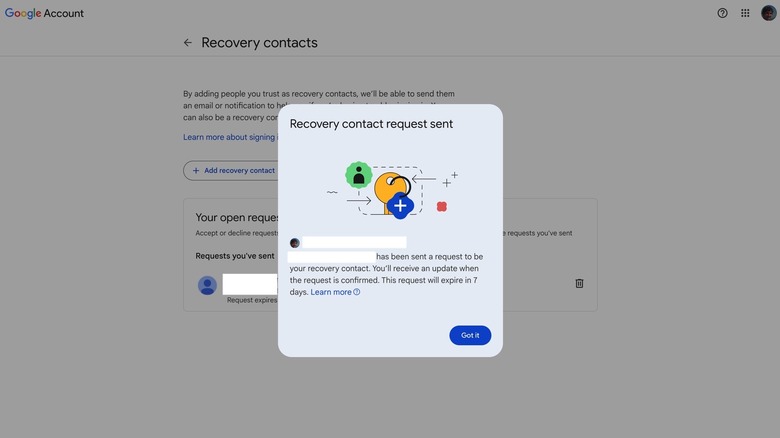The width and height of the screenshot is (780, 438).
Task: Open Learn more about signing in link
Action: click(x=230, y=137)
